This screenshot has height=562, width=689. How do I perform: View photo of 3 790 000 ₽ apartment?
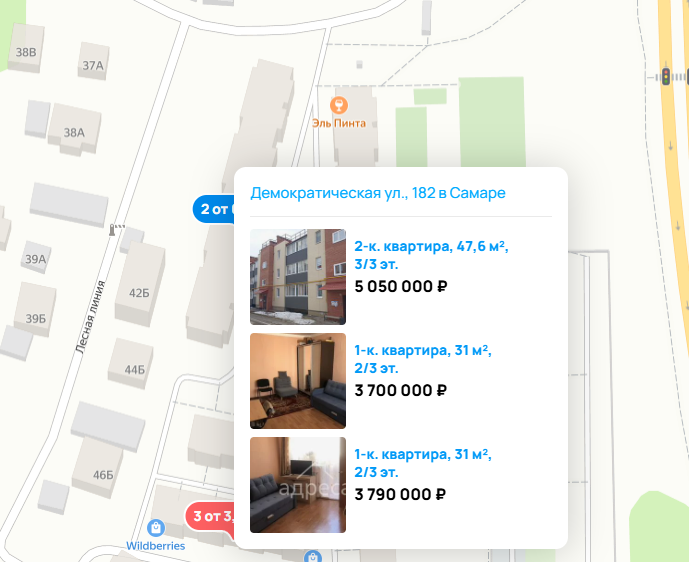click(298, 485)
